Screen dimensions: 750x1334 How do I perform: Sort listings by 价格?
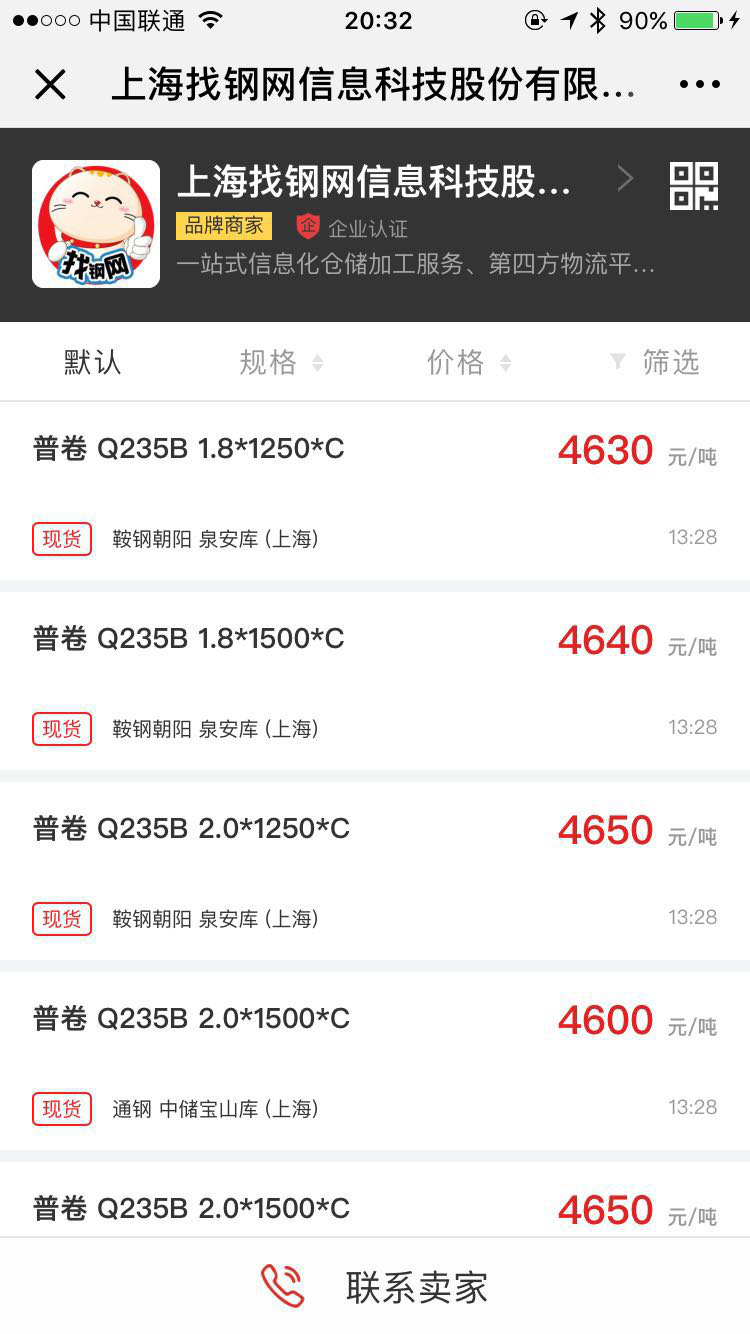[469, 362]
